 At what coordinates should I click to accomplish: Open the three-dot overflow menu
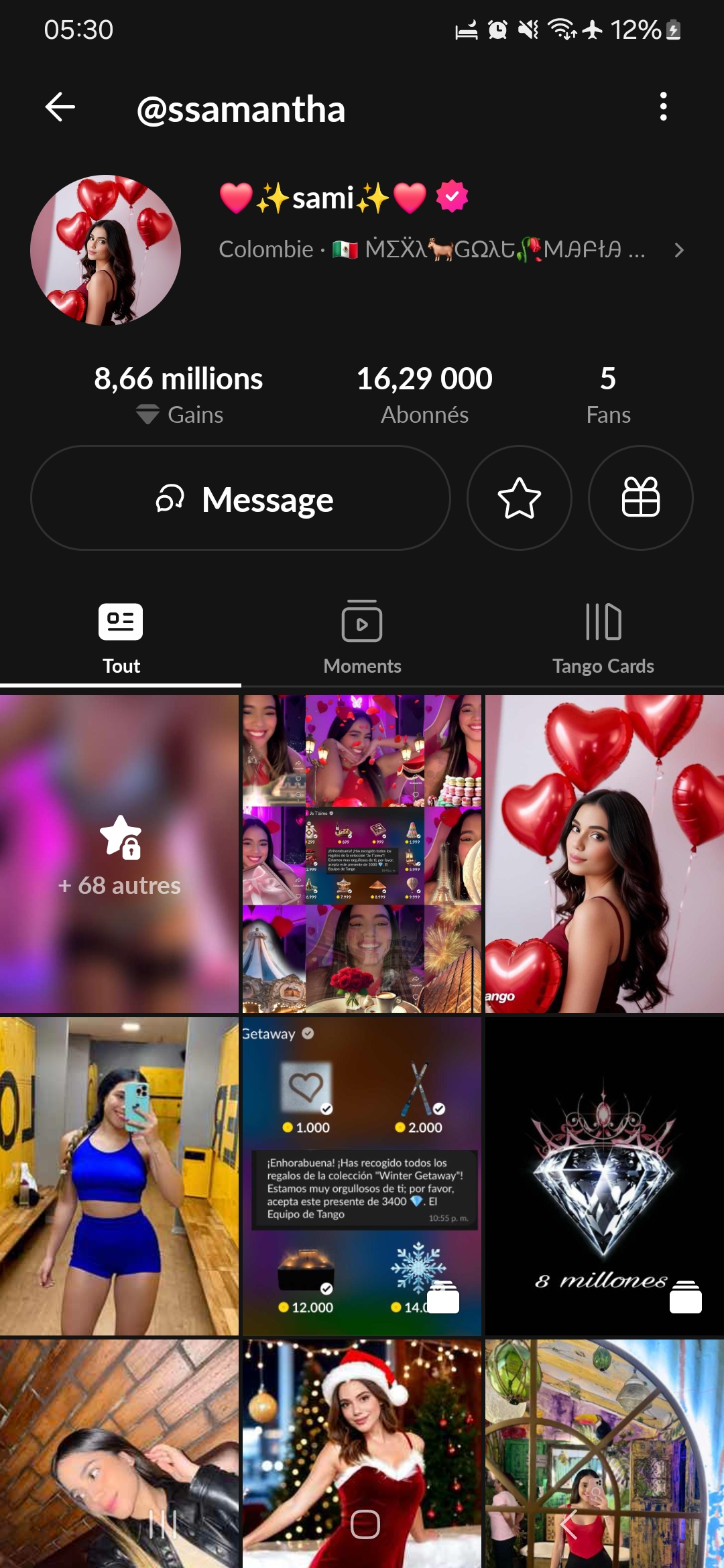tap(663, 107)
